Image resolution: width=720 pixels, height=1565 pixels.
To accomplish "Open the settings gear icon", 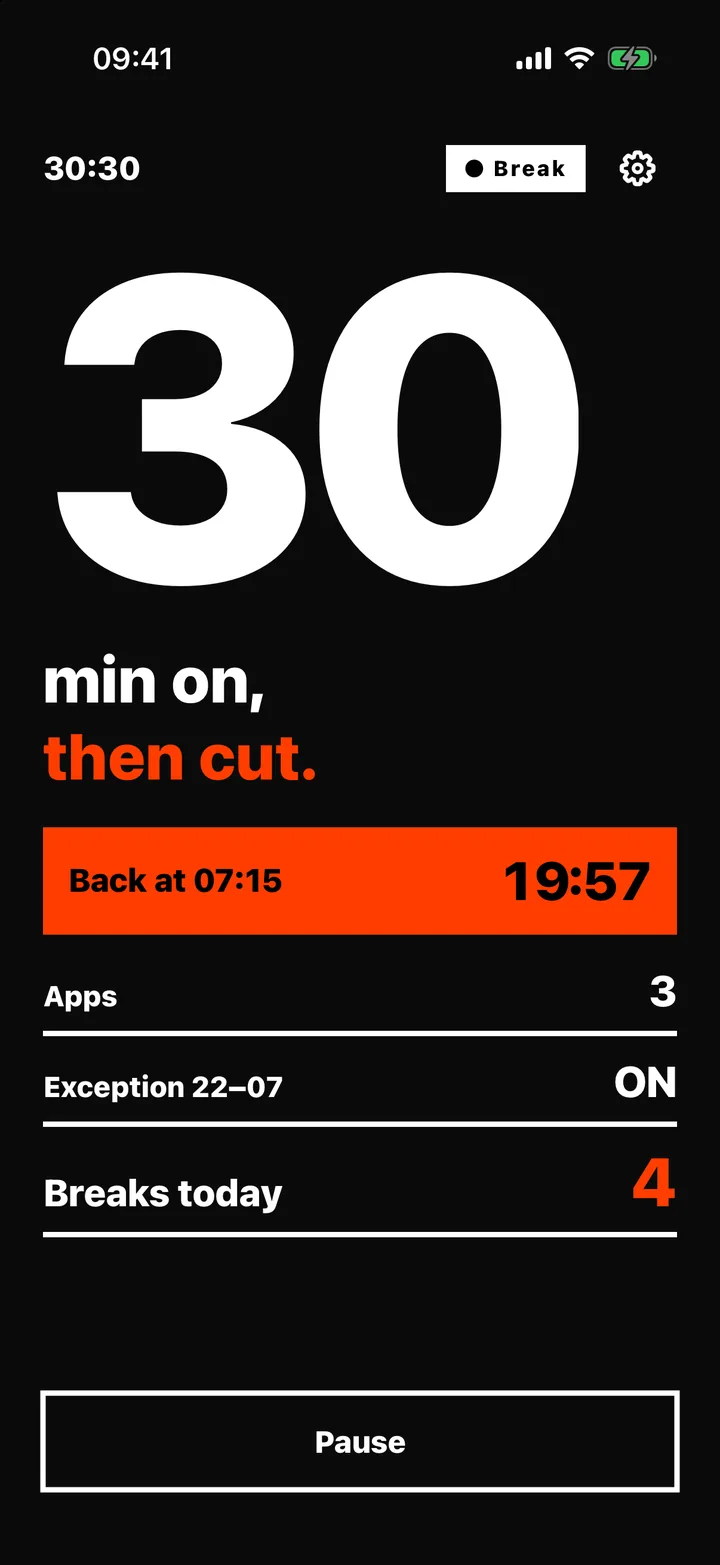I will [x=638, y=169].
